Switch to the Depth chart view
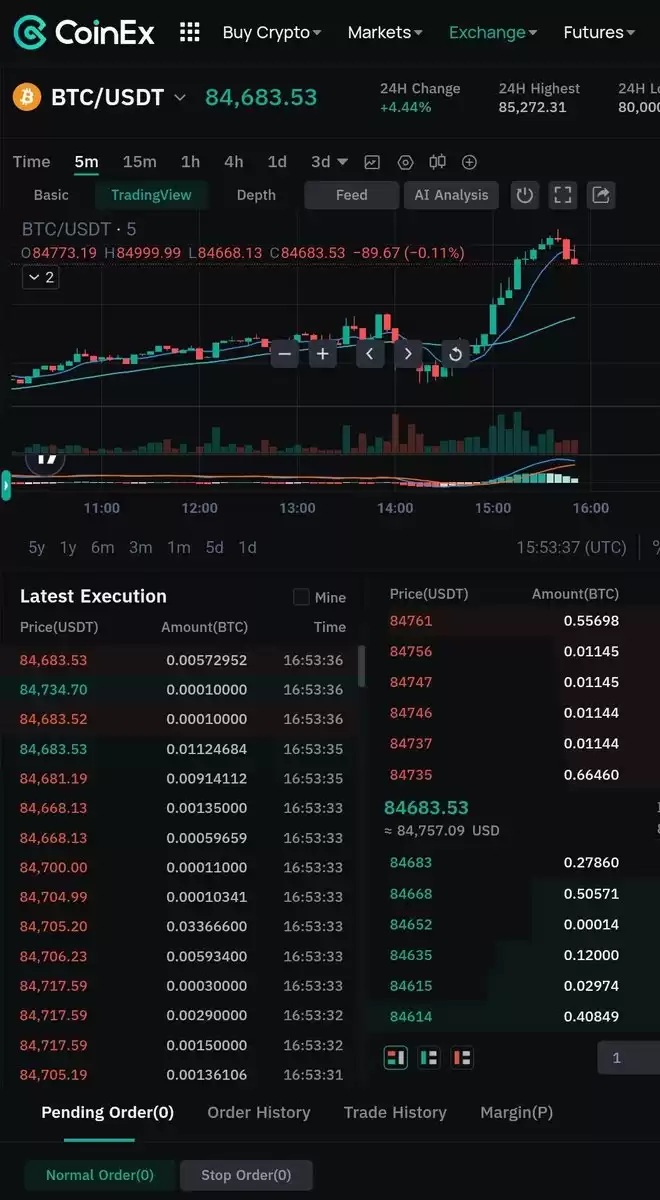 click(256, 195)
